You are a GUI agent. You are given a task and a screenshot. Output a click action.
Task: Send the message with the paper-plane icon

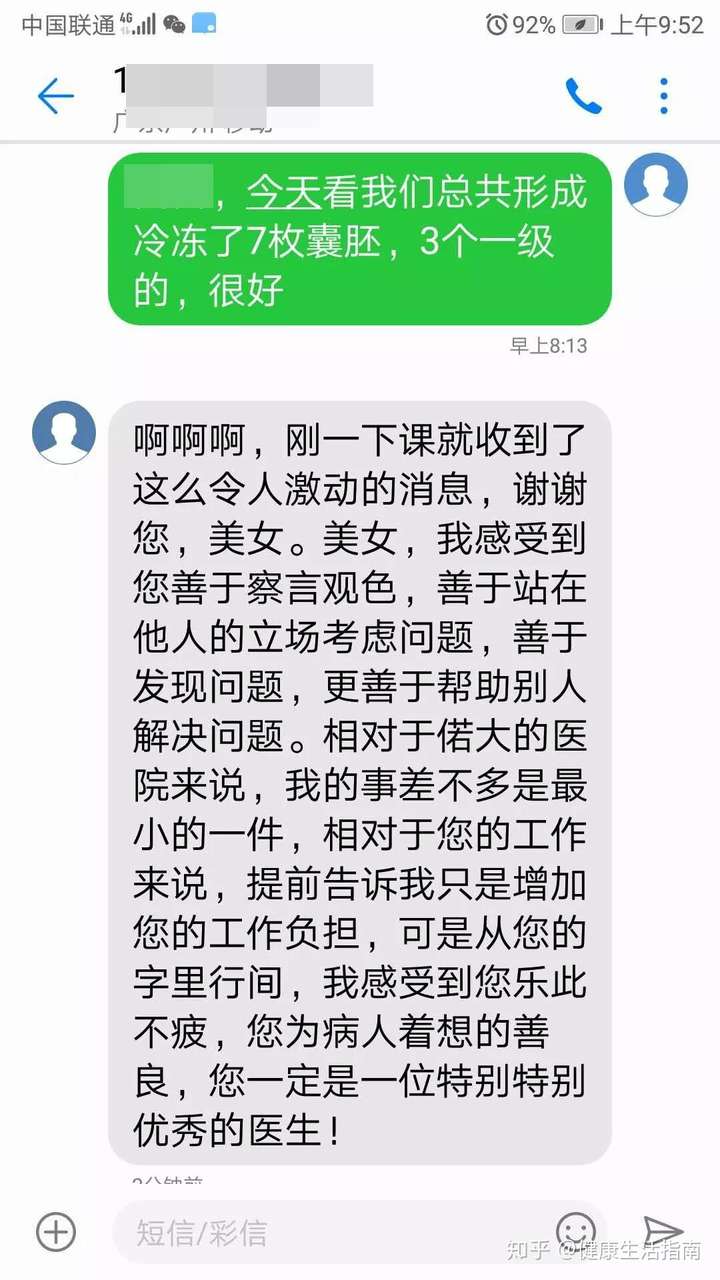click(x=662, y=1231)
